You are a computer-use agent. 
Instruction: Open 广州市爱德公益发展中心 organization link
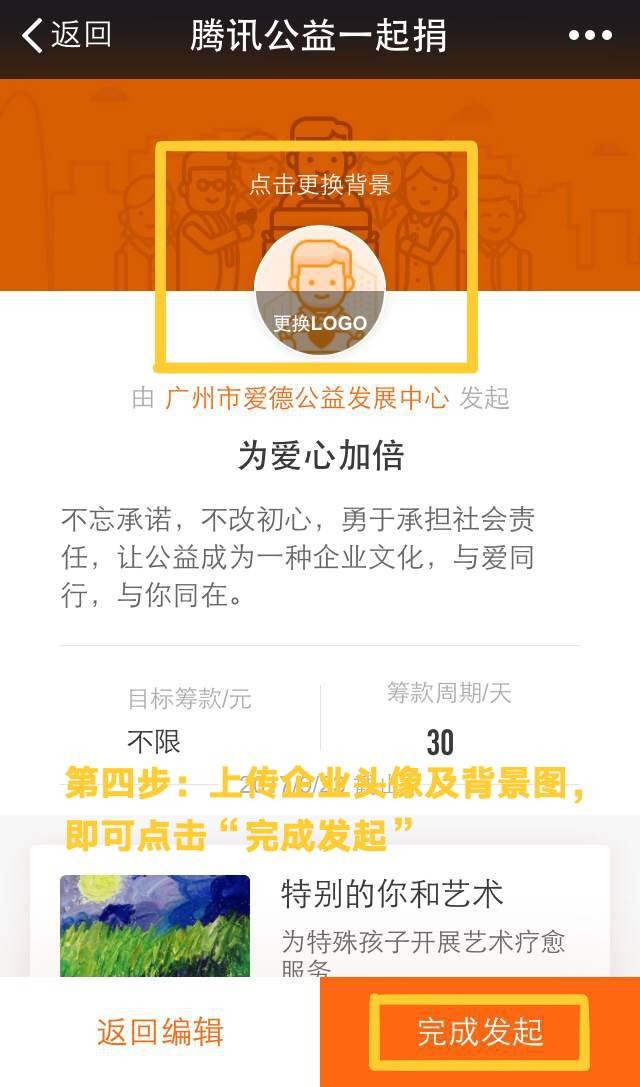(306, 398)
